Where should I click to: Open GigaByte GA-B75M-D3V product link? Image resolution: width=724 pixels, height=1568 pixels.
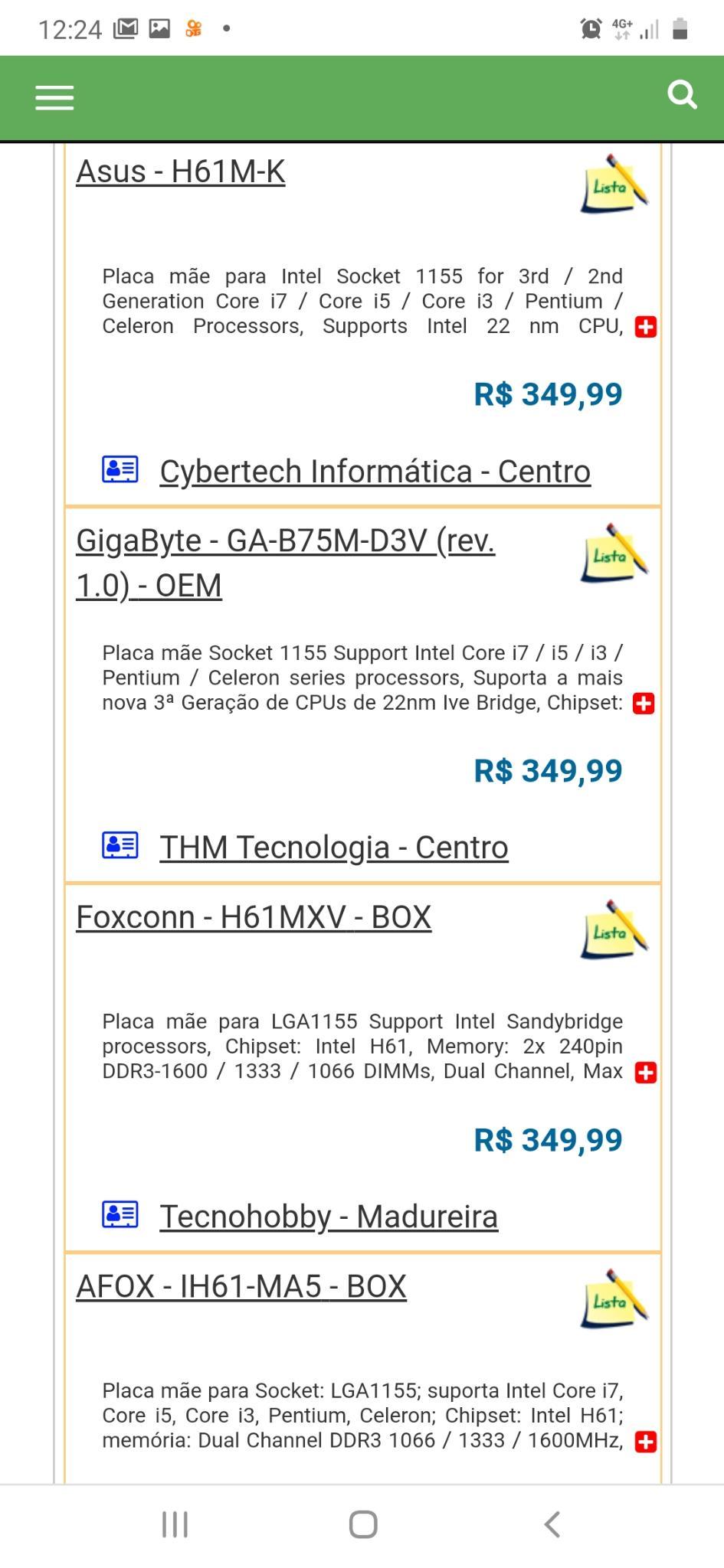(285, 563)
